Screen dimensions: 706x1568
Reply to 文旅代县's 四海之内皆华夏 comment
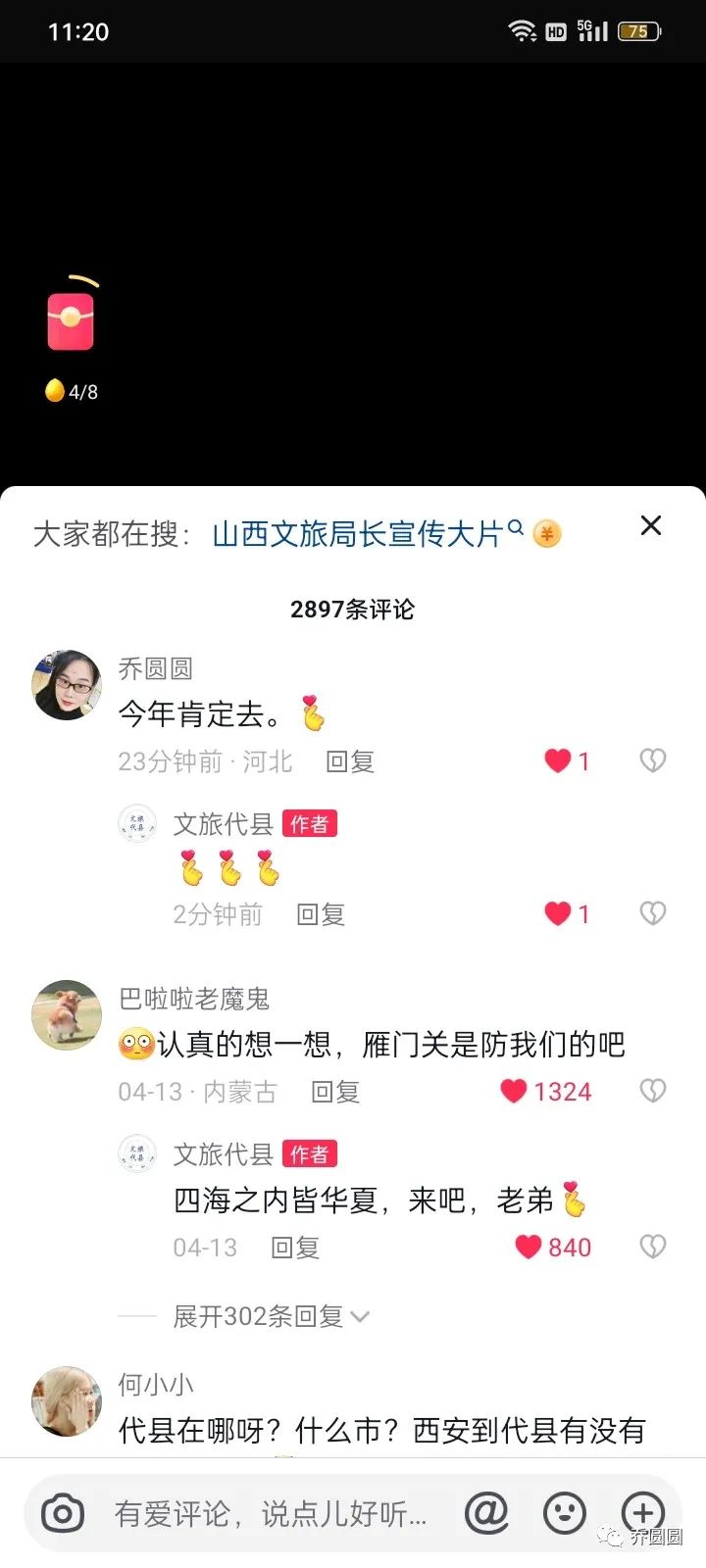(294, 1248)
